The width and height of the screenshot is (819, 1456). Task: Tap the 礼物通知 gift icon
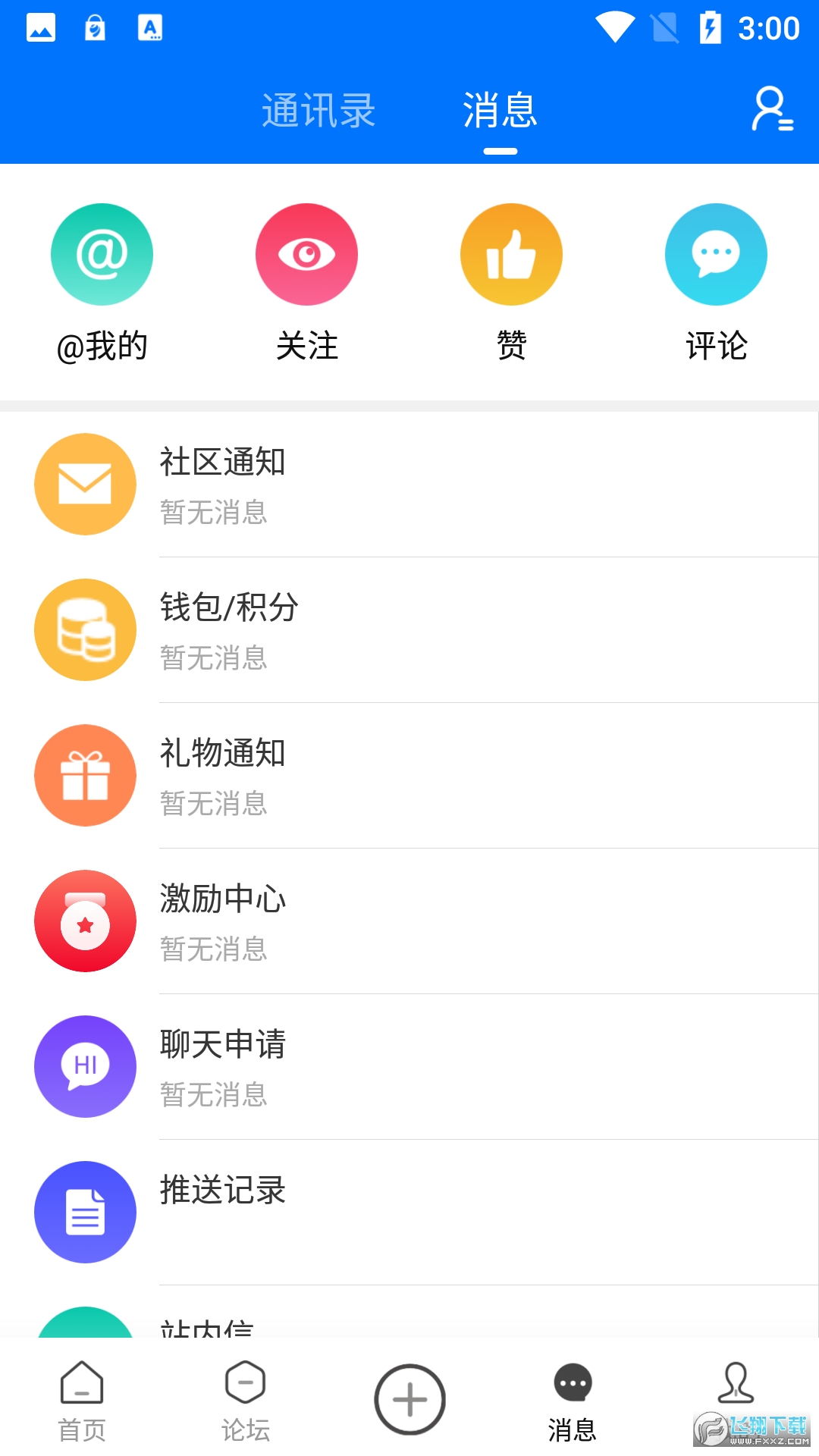pos(85,775)
